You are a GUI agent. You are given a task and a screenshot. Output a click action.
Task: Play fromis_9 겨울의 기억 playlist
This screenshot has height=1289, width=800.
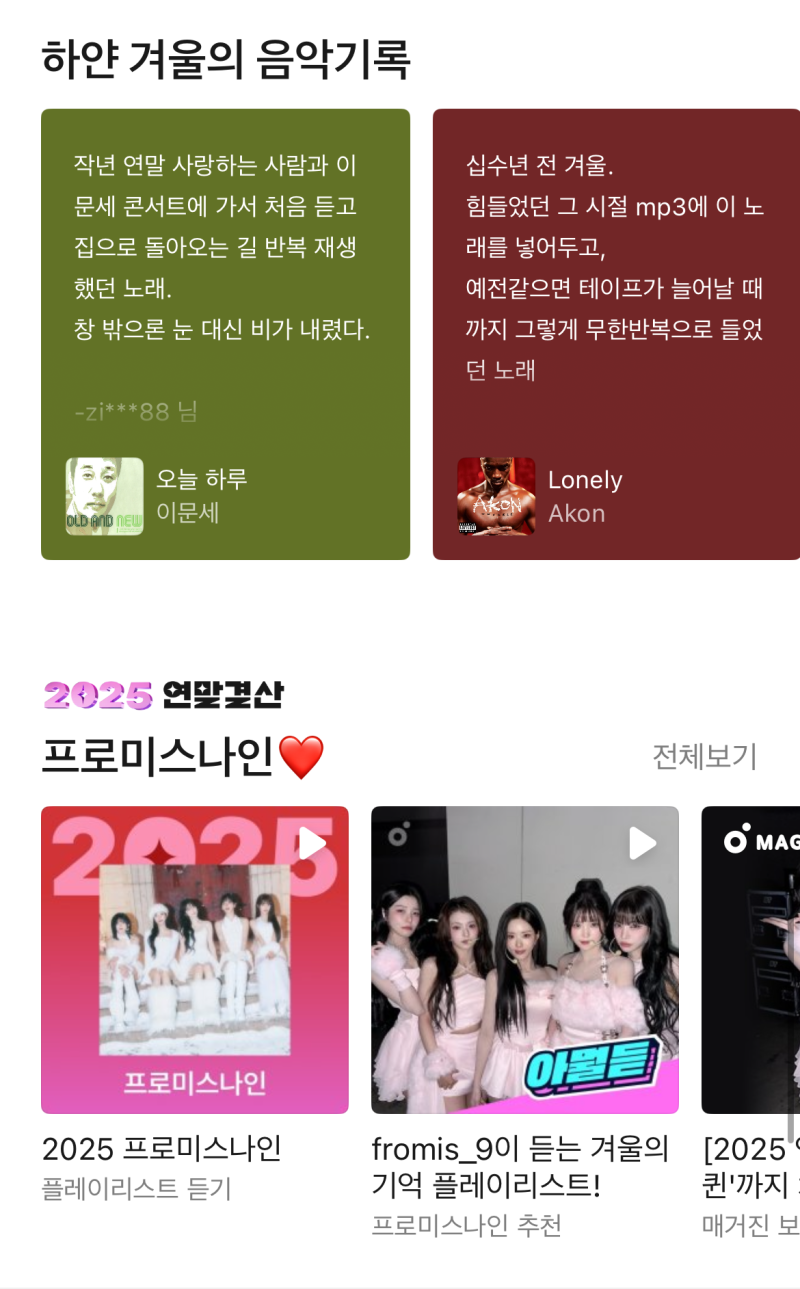(x=642, y=843)
